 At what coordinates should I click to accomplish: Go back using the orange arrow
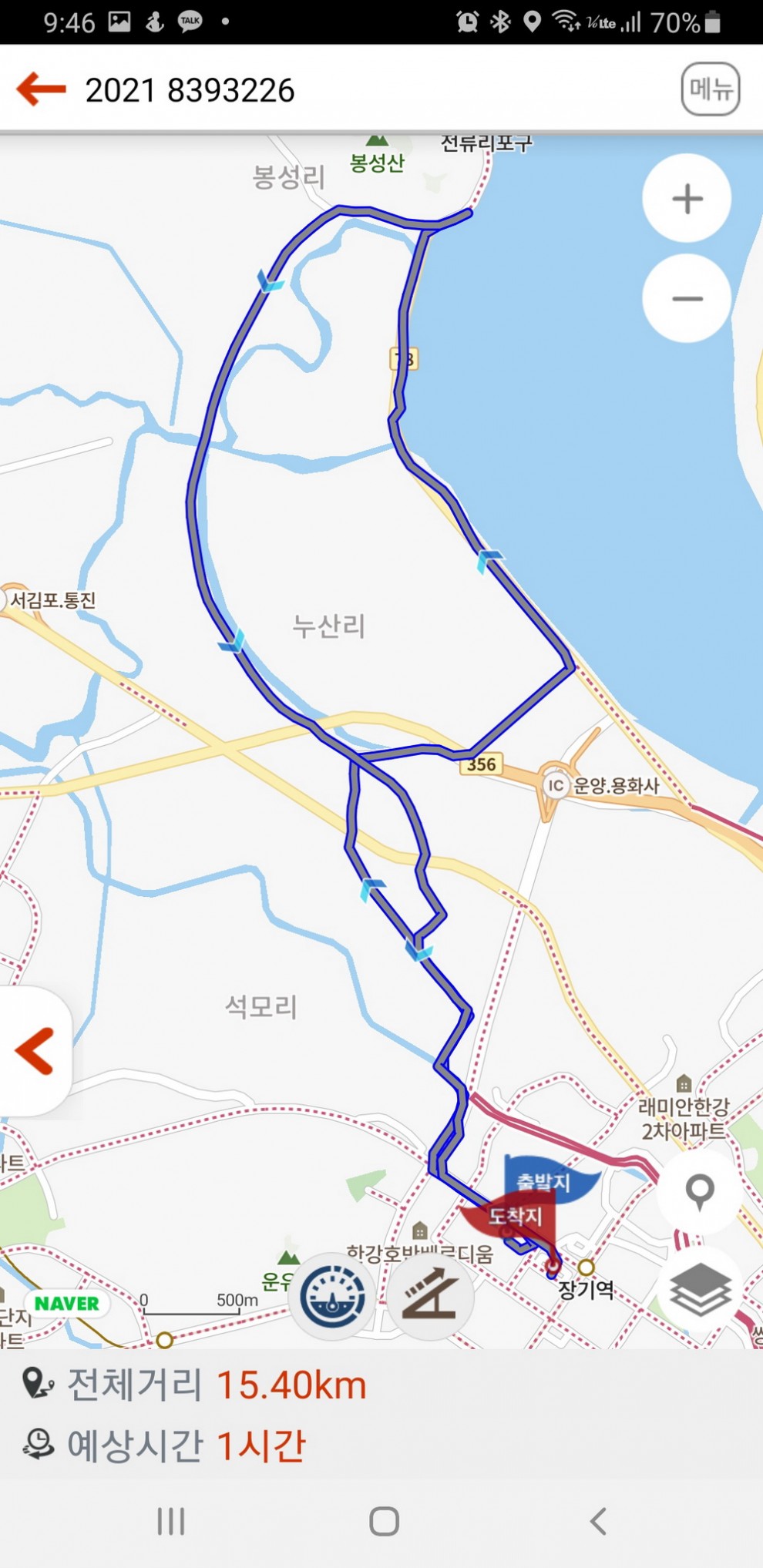(42, 89)
